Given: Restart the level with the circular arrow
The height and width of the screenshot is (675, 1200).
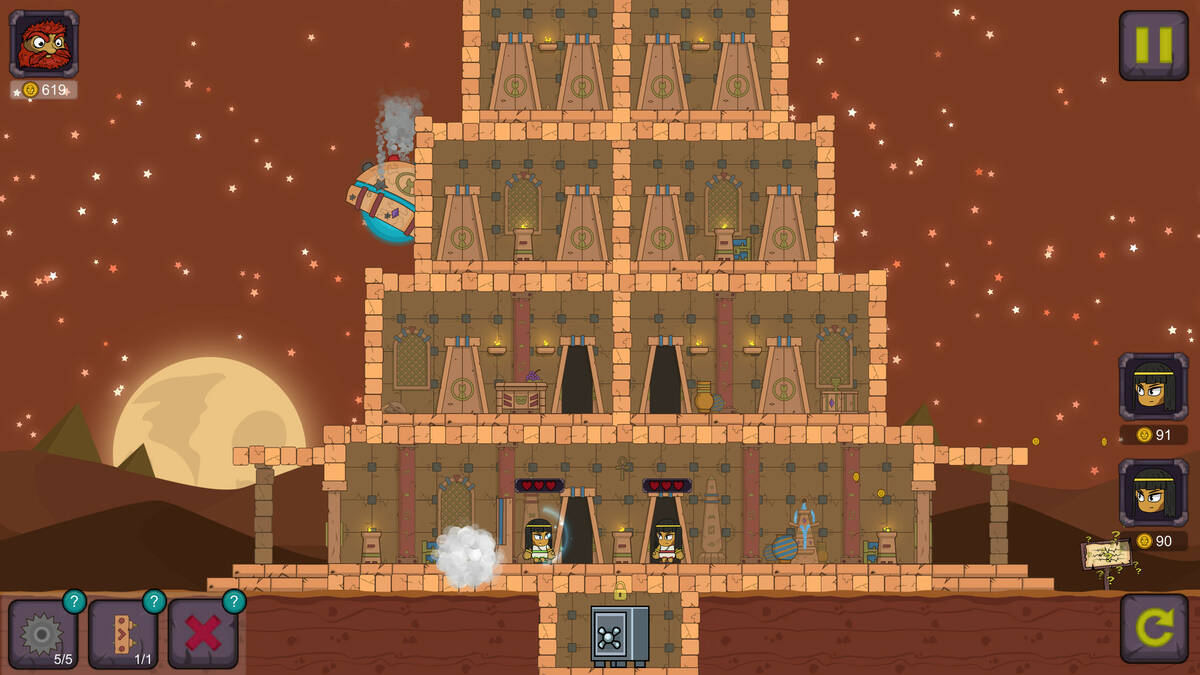Looking at the screenshot, I should [1153, 628].
